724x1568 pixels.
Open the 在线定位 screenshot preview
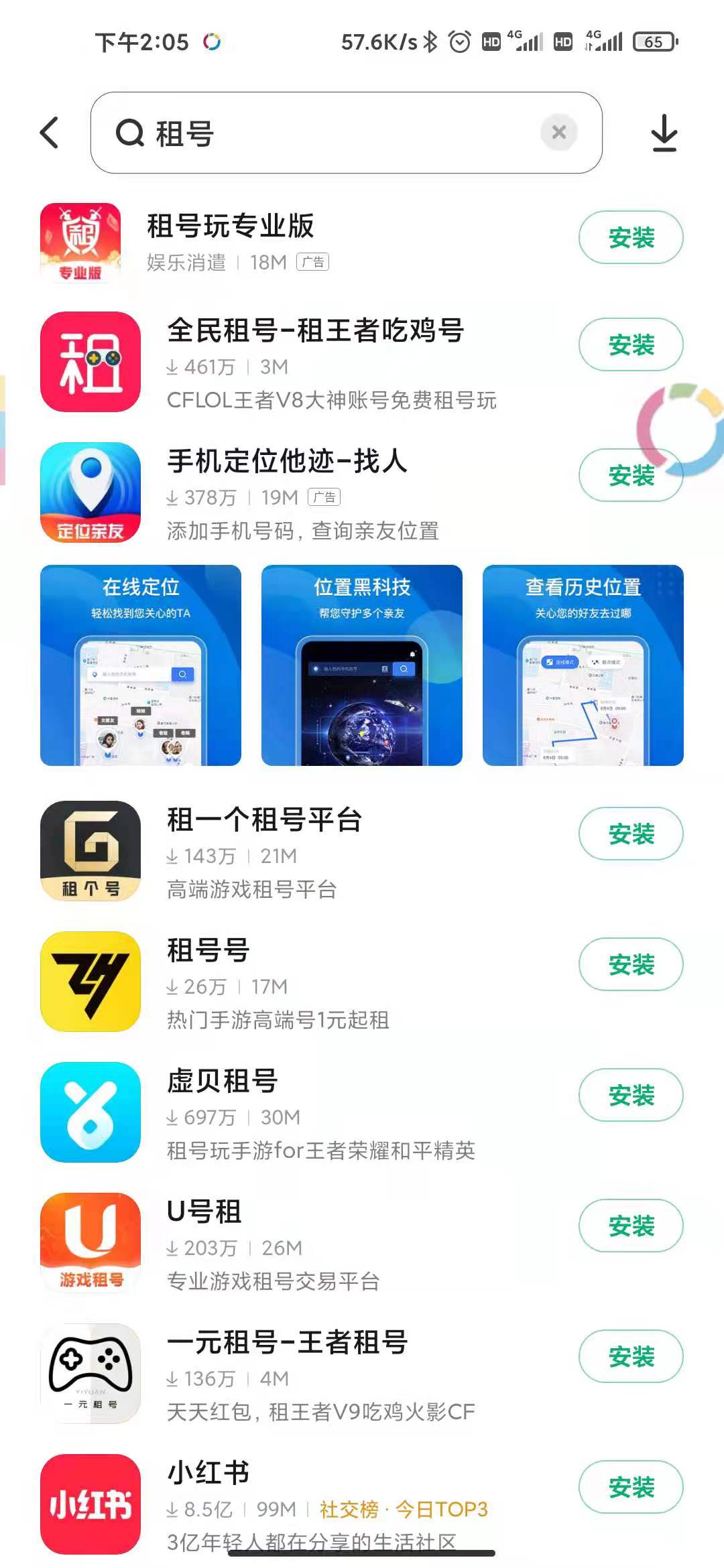[x=141, y=665]
